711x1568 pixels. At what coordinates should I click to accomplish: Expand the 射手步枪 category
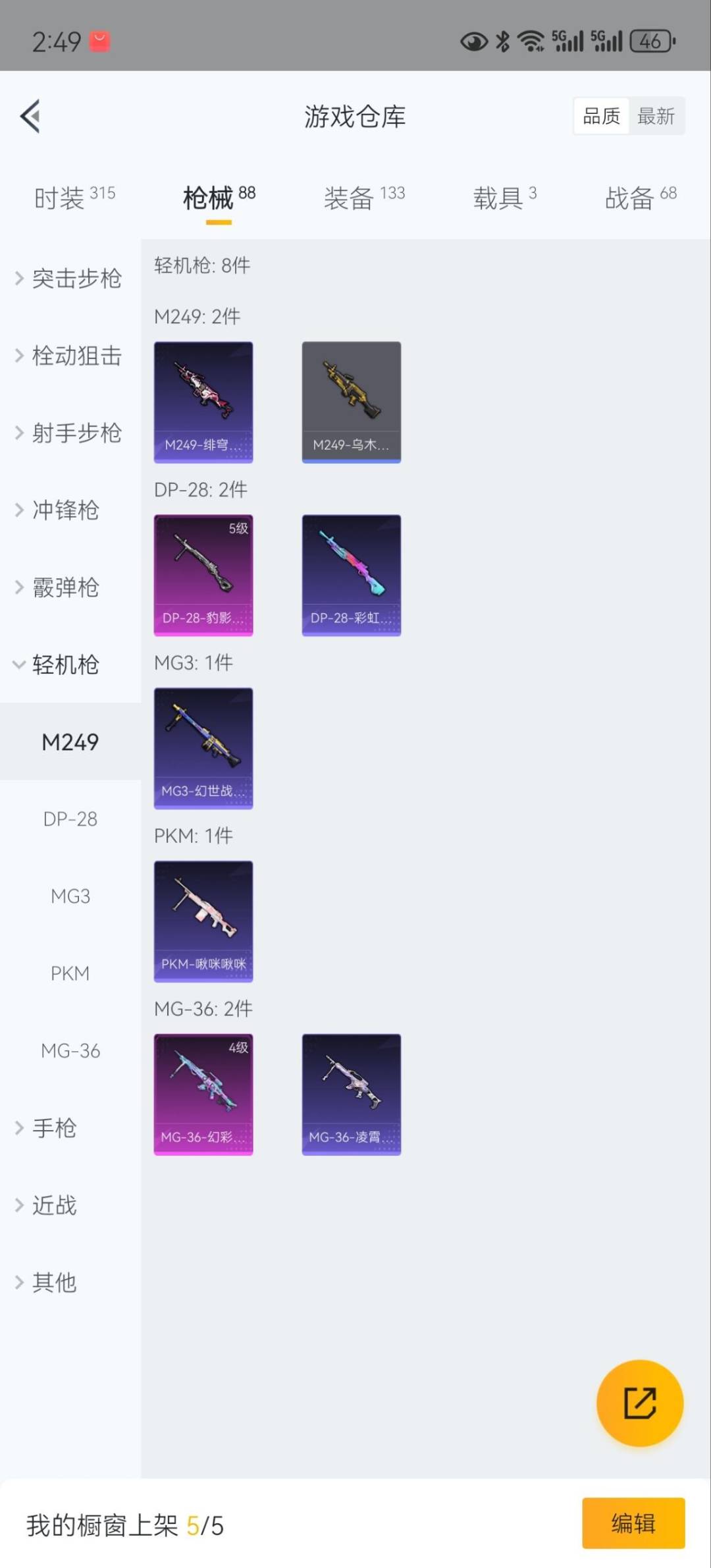[x=68, y=433]
